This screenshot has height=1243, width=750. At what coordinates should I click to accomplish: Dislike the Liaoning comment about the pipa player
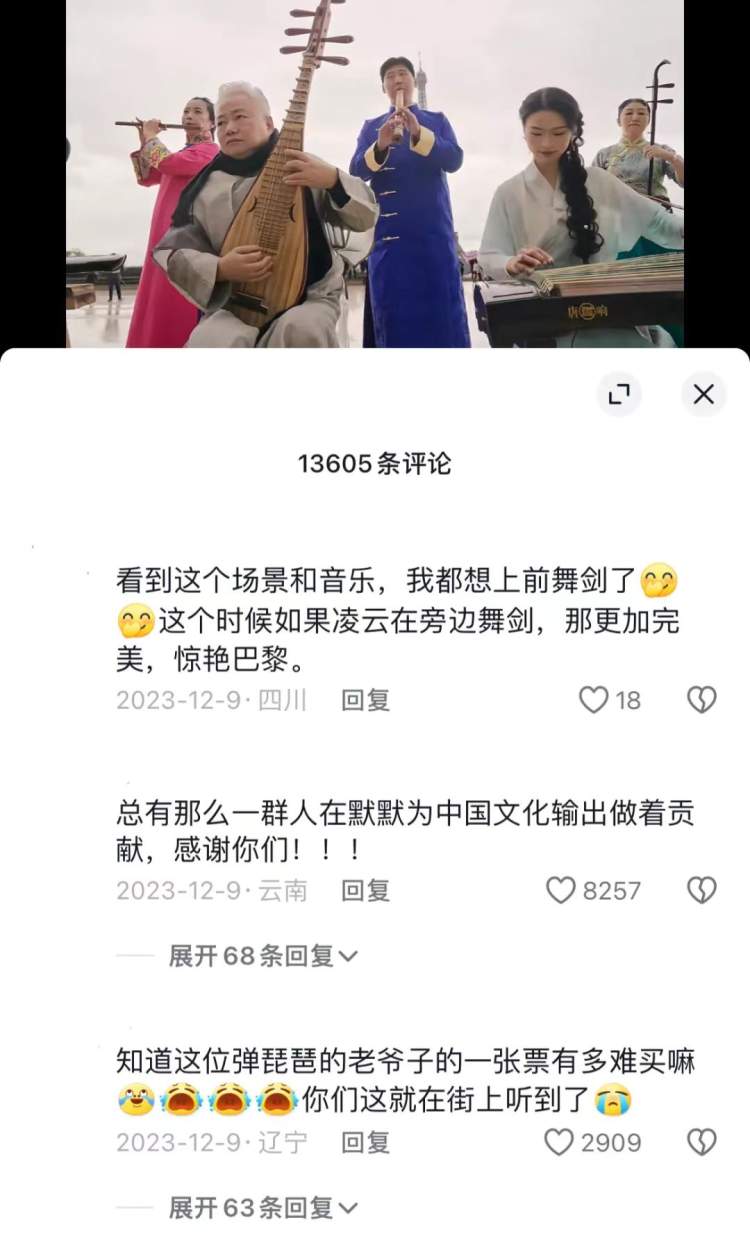[x=702, y=1142]
